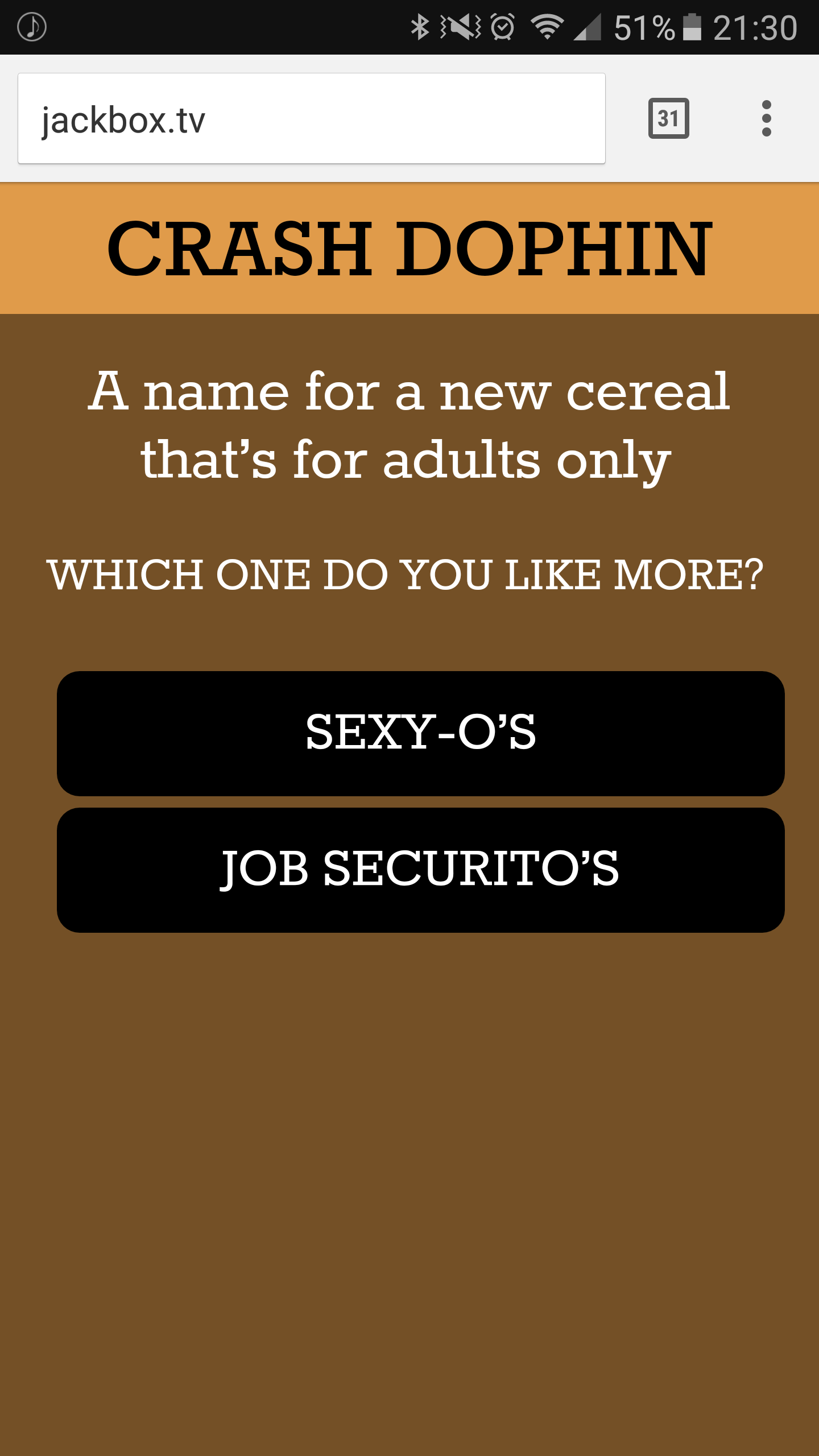Open the browser overflow menu
The width and height of the screenshot is (819, 1456).
click(x=766, y=118)
